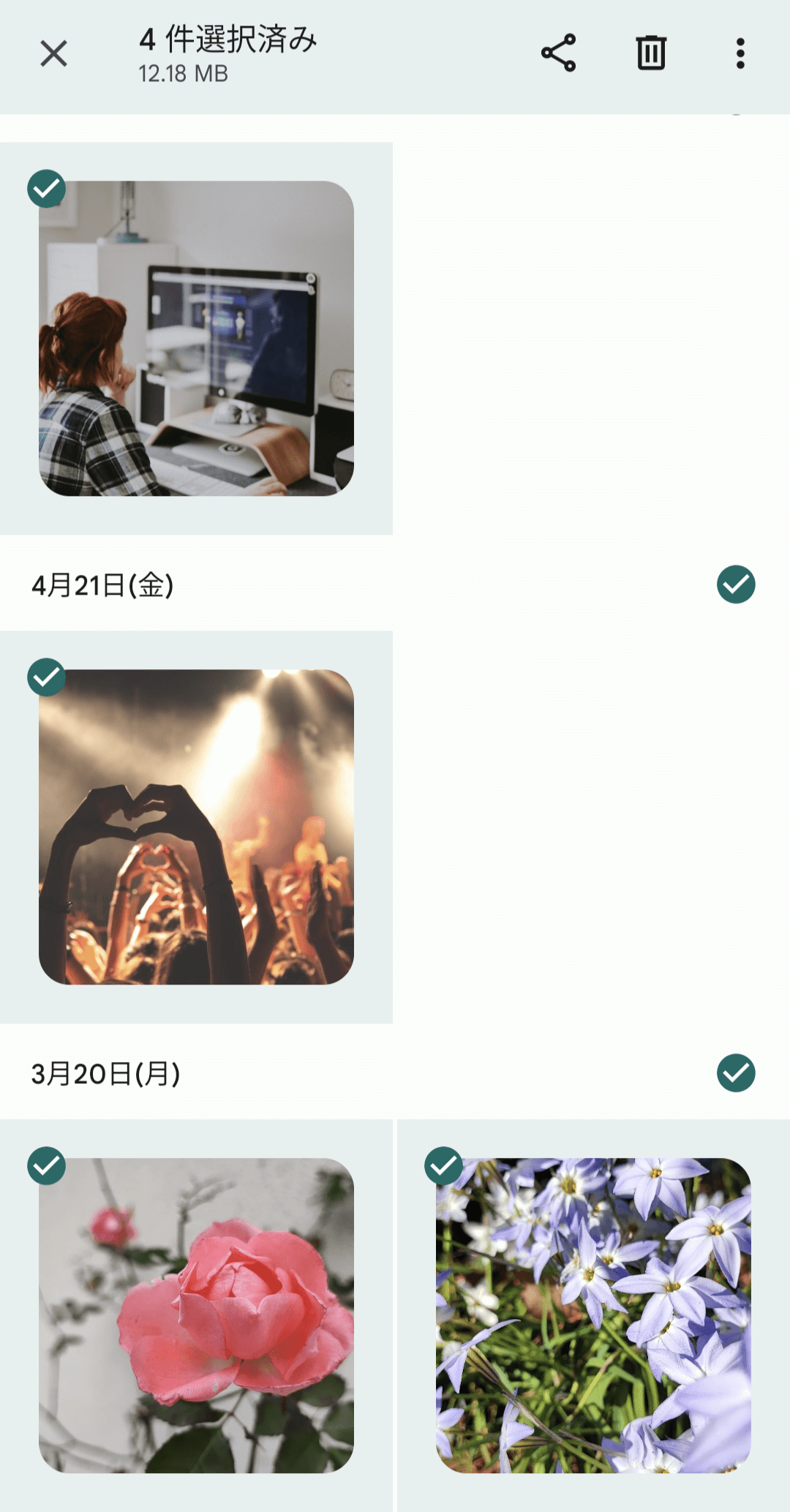The width and height of the screenshot is (790, 1512).
Task: Uncheck all photos from 3月20日(月)
Action: pos(736,1073)
